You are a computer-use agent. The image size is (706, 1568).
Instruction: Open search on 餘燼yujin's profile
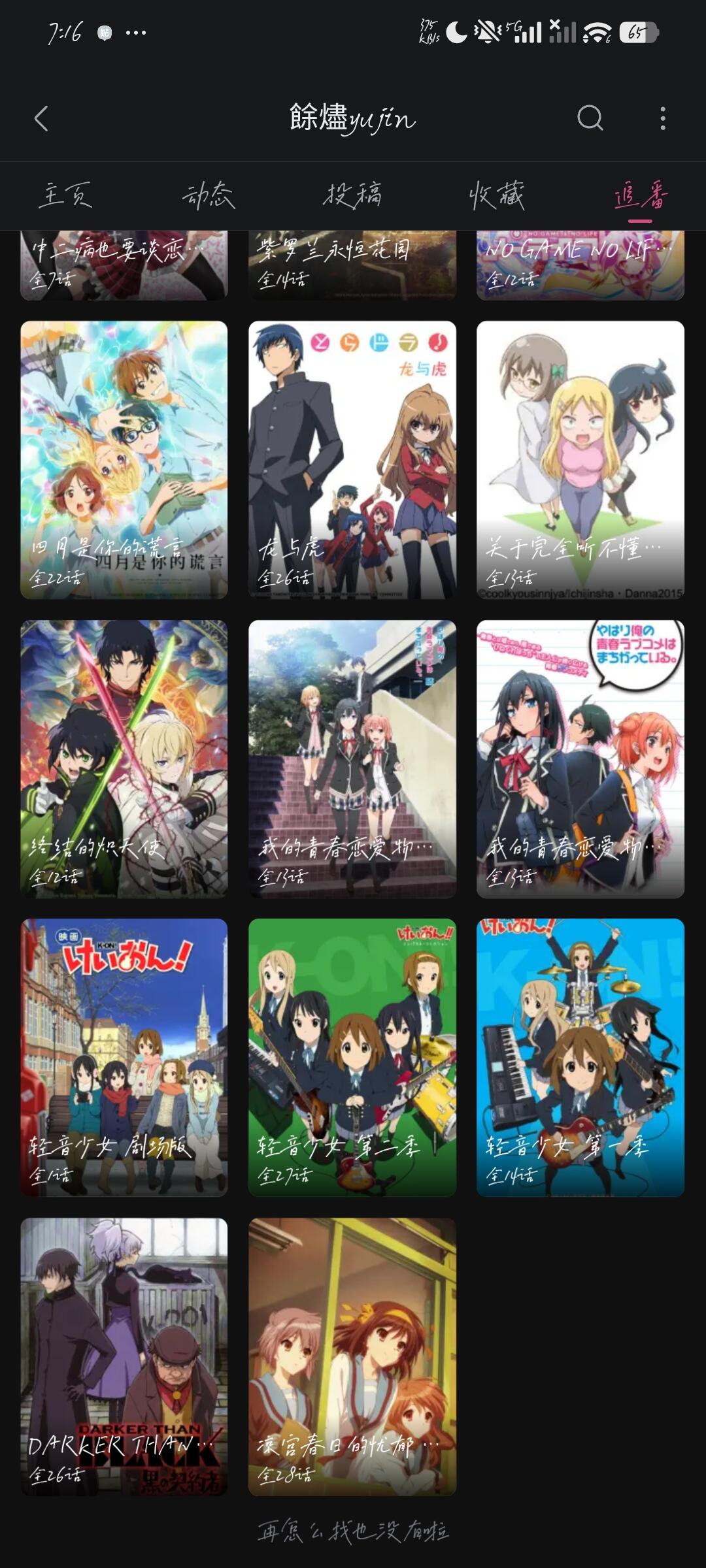click(x=590, y=118)
